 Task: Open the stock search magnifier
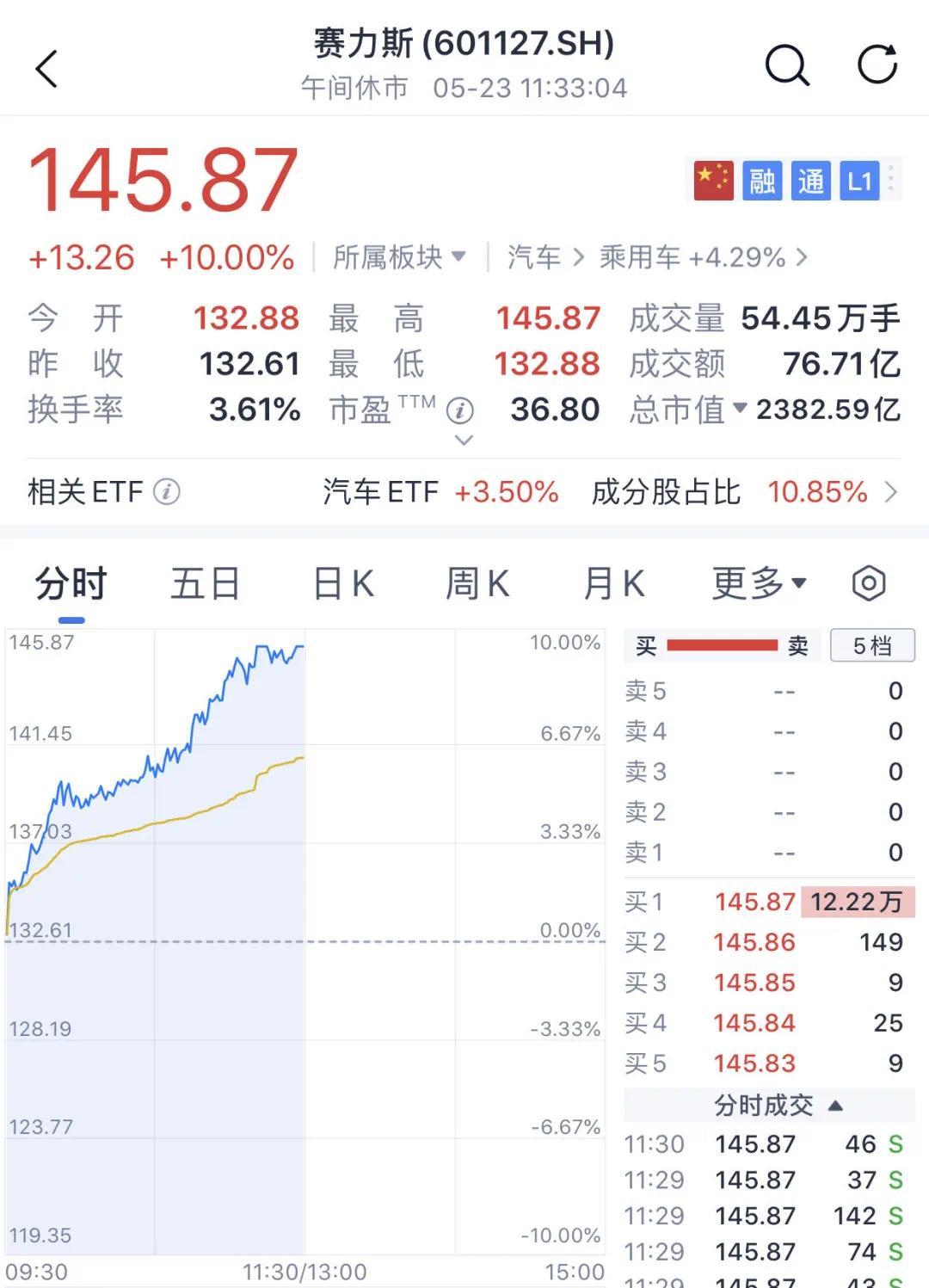click(x=787, y=65)
